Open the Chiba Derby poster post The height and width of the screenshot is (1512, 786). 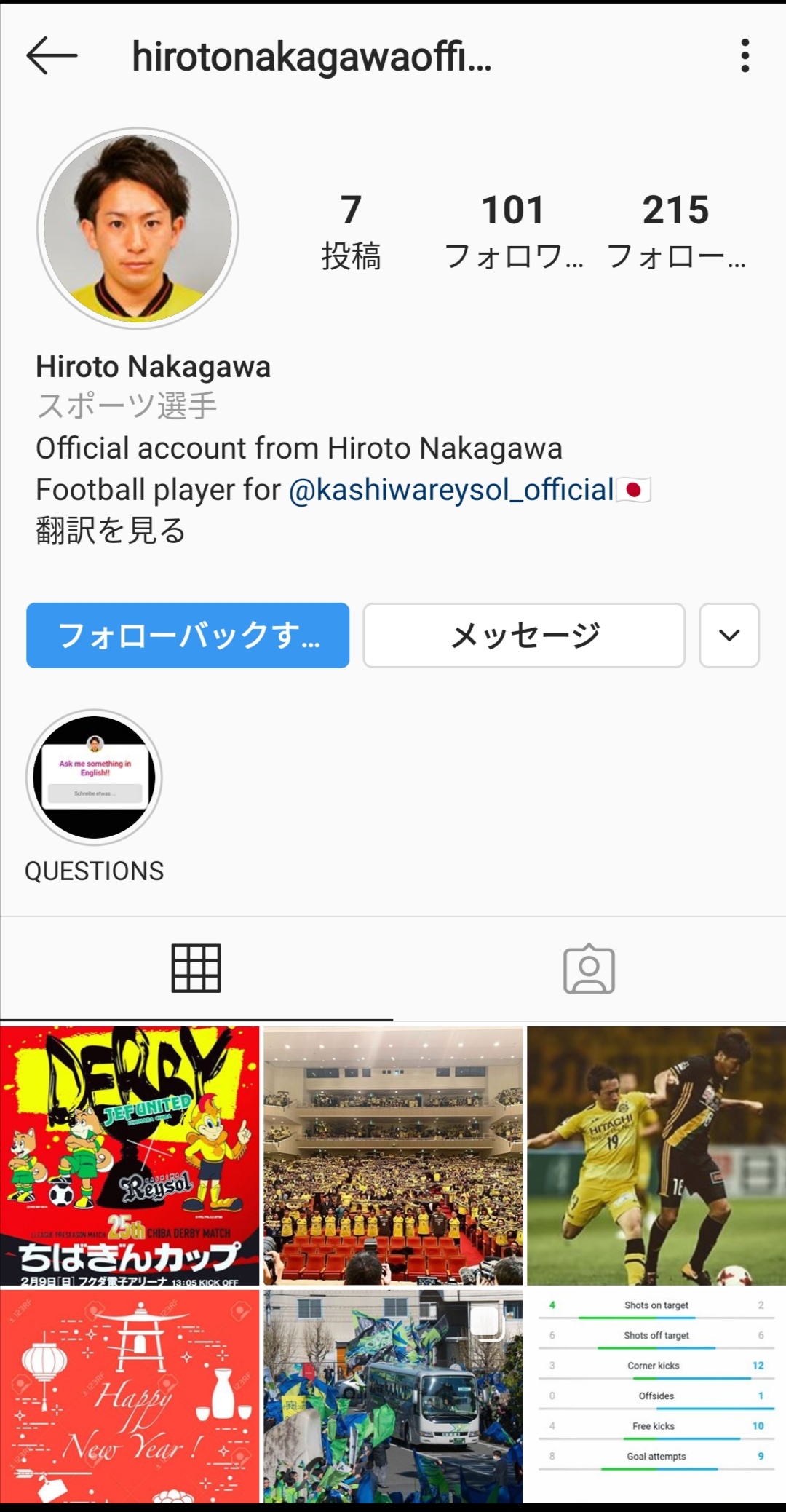pos(130,1155)
